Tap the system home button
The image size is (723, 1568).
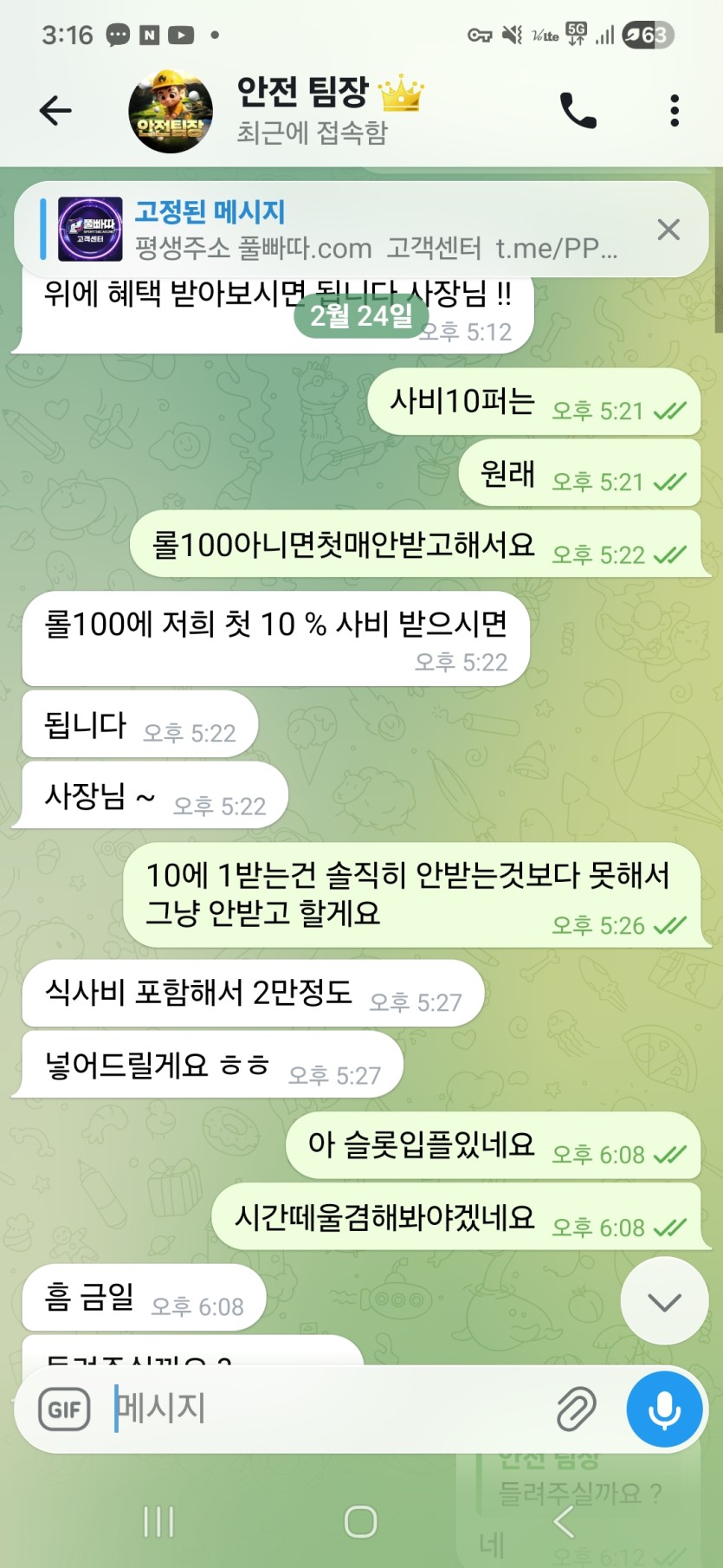(x=360, y=1521)
